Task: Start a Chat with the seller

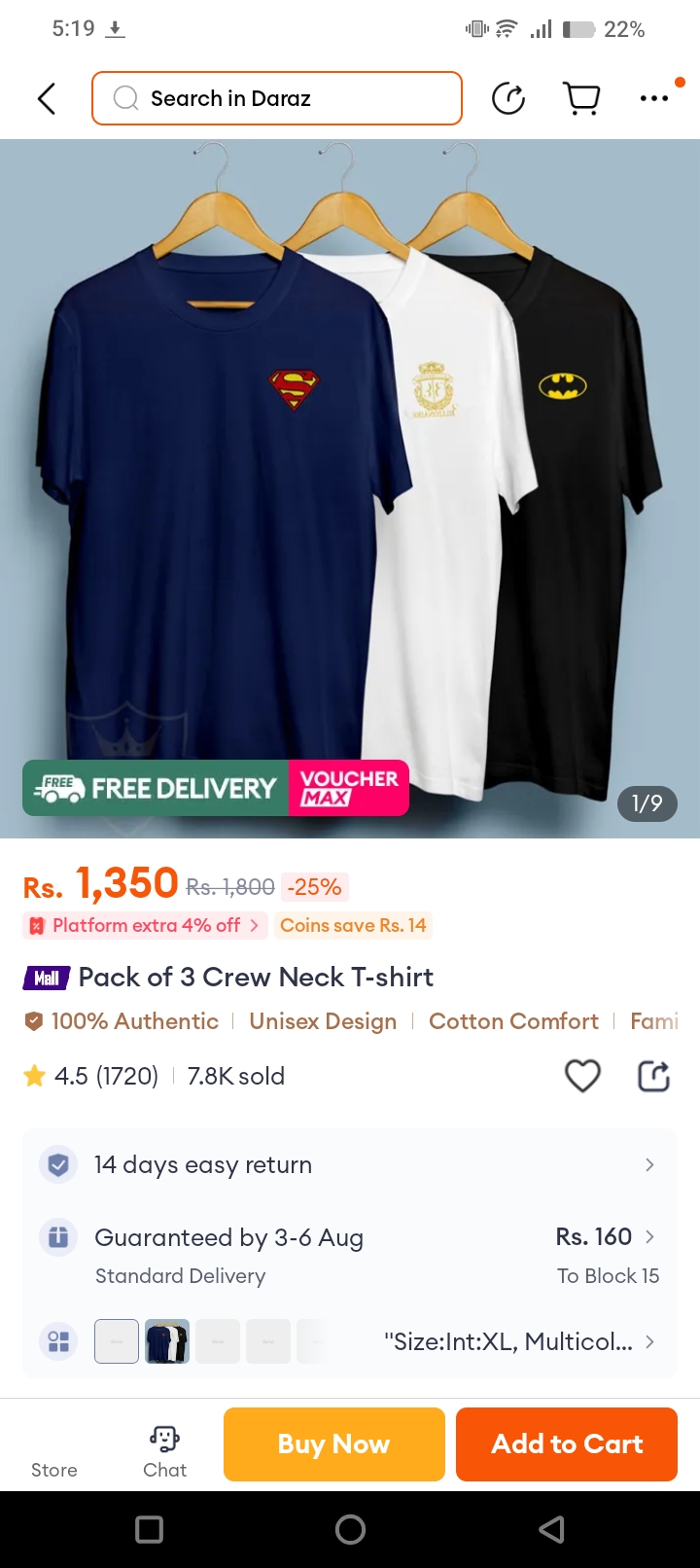Action: pyautogui.click(x=164, y=1449)
